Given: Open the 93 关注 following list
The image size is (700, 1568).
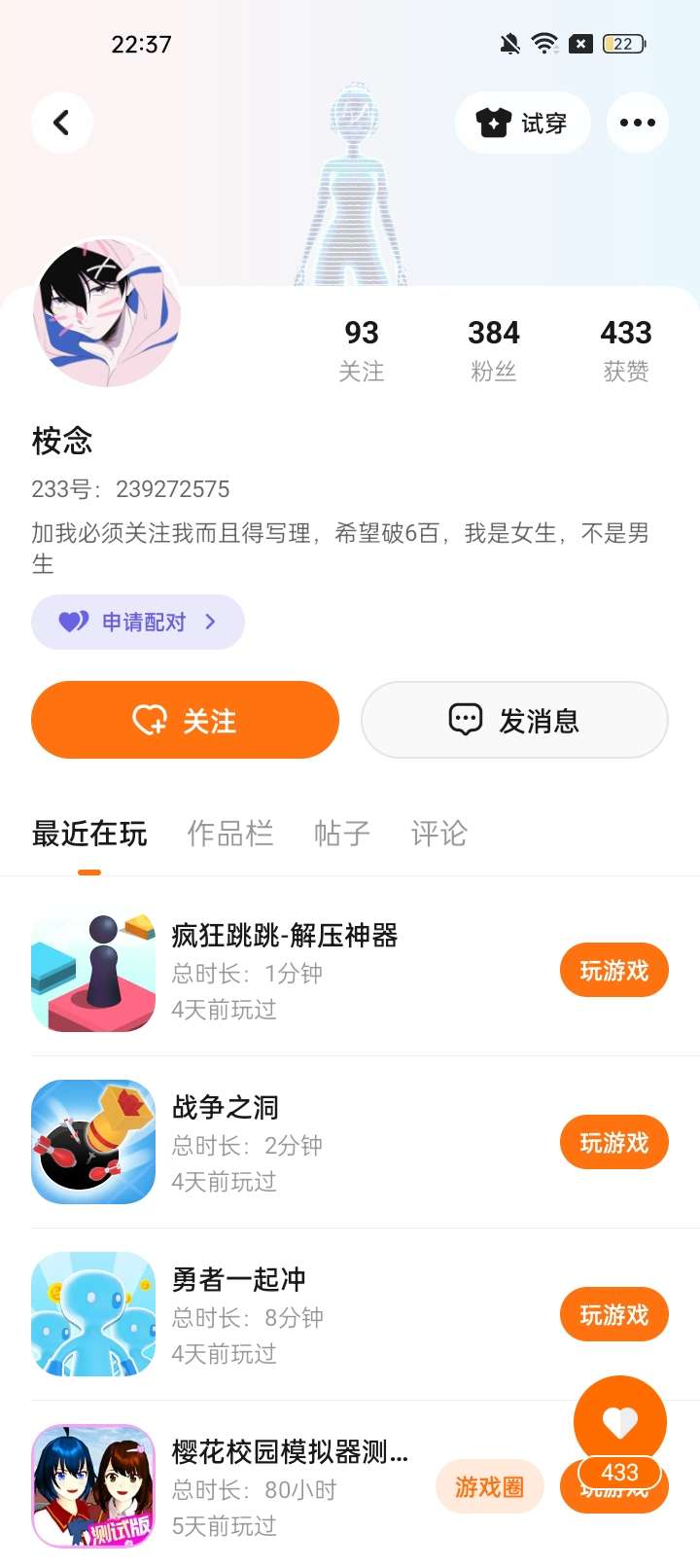Looking at the screenshot, I should (x=361, y=350).
